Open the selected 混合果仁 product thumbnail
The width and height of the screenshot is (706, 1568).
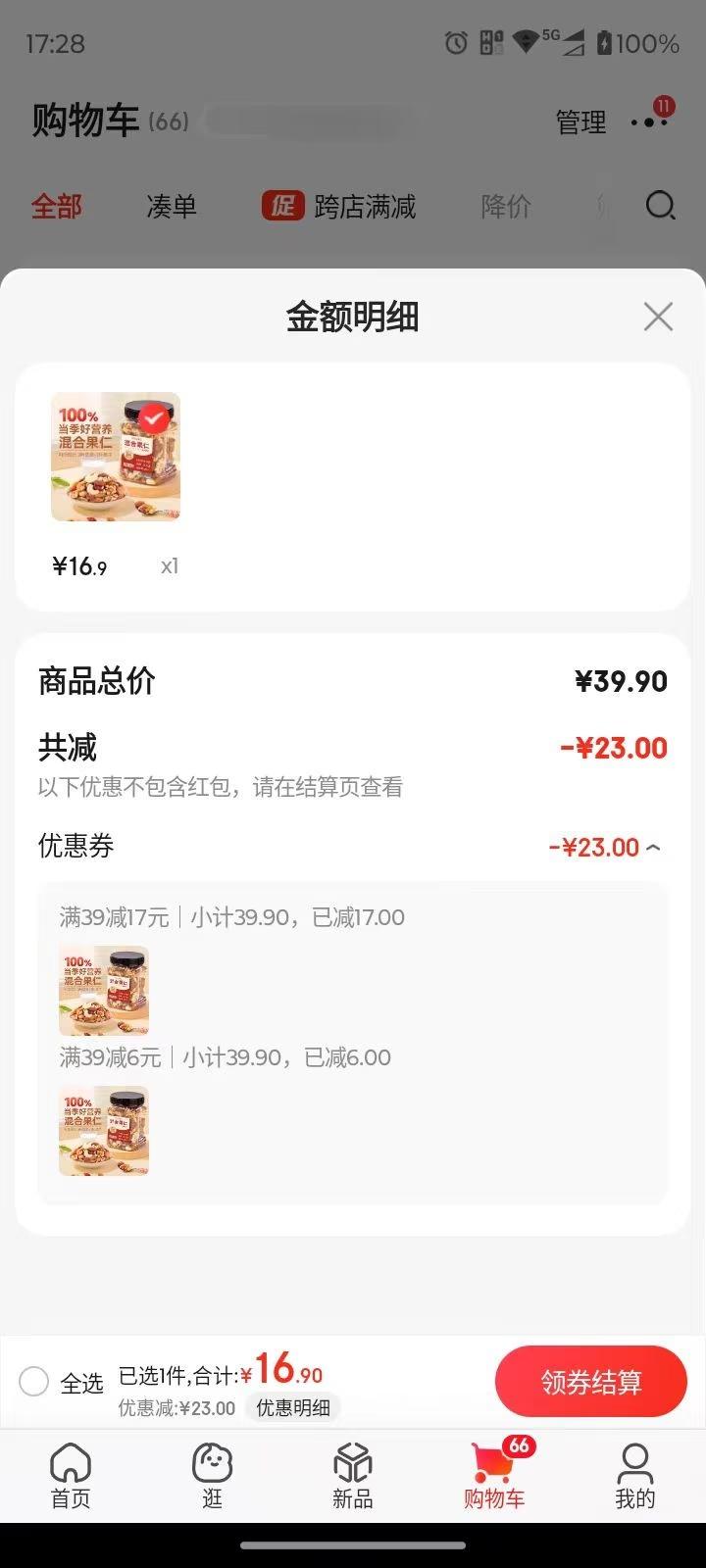click(116, 457)
